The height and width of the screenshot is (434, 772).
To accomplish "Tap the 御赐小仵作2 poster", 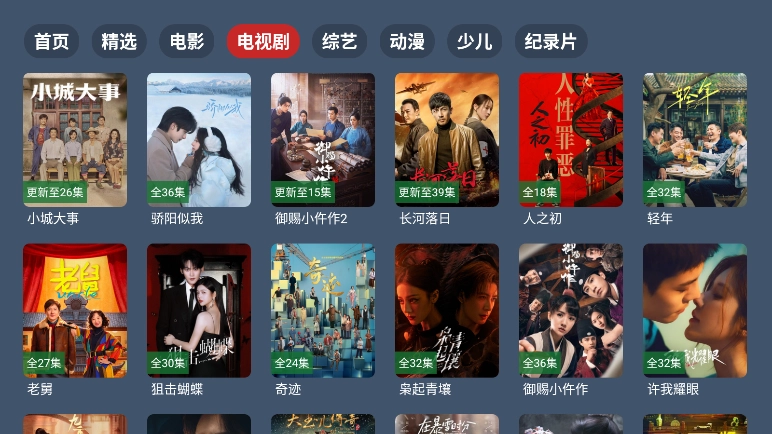I will [323, 140].
